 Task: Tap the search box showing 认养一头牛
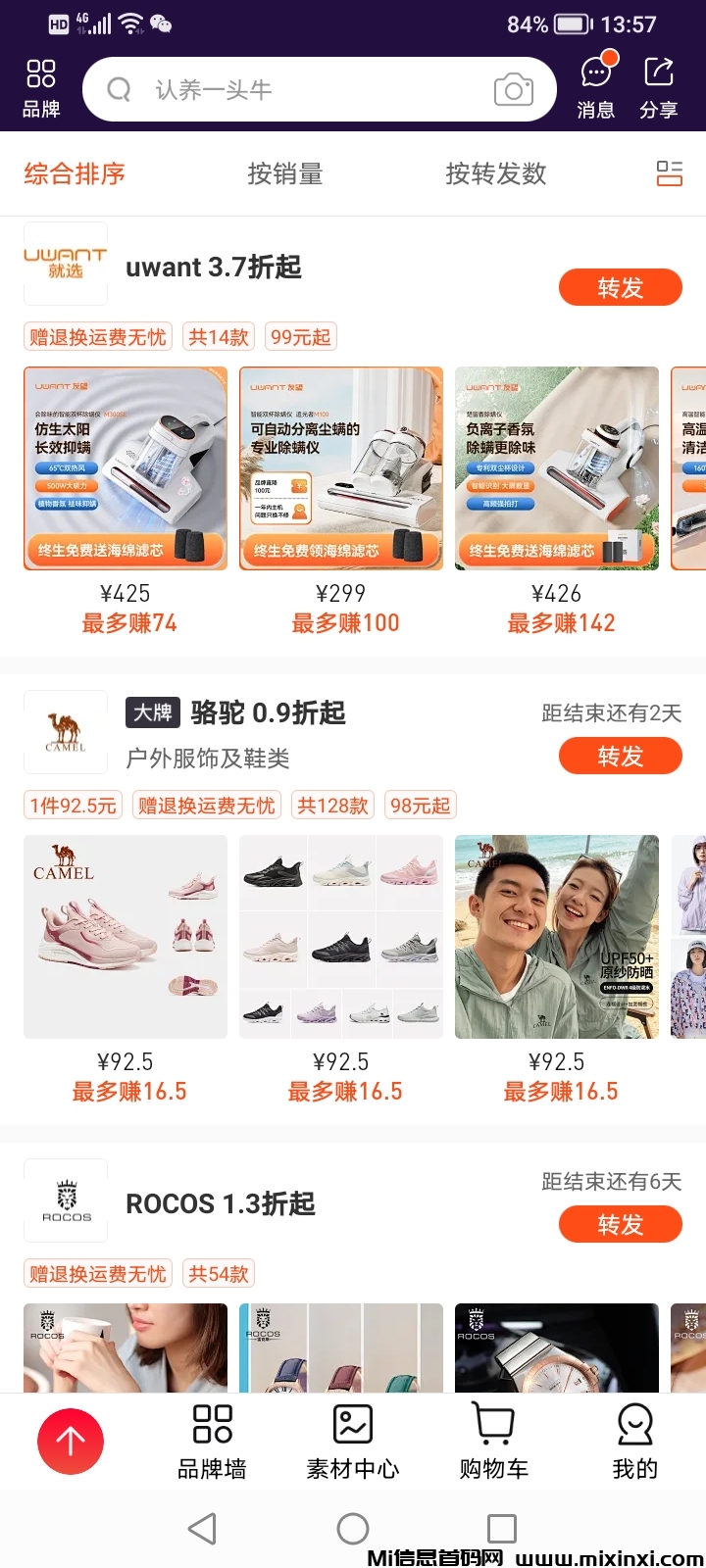click(294, 90)
